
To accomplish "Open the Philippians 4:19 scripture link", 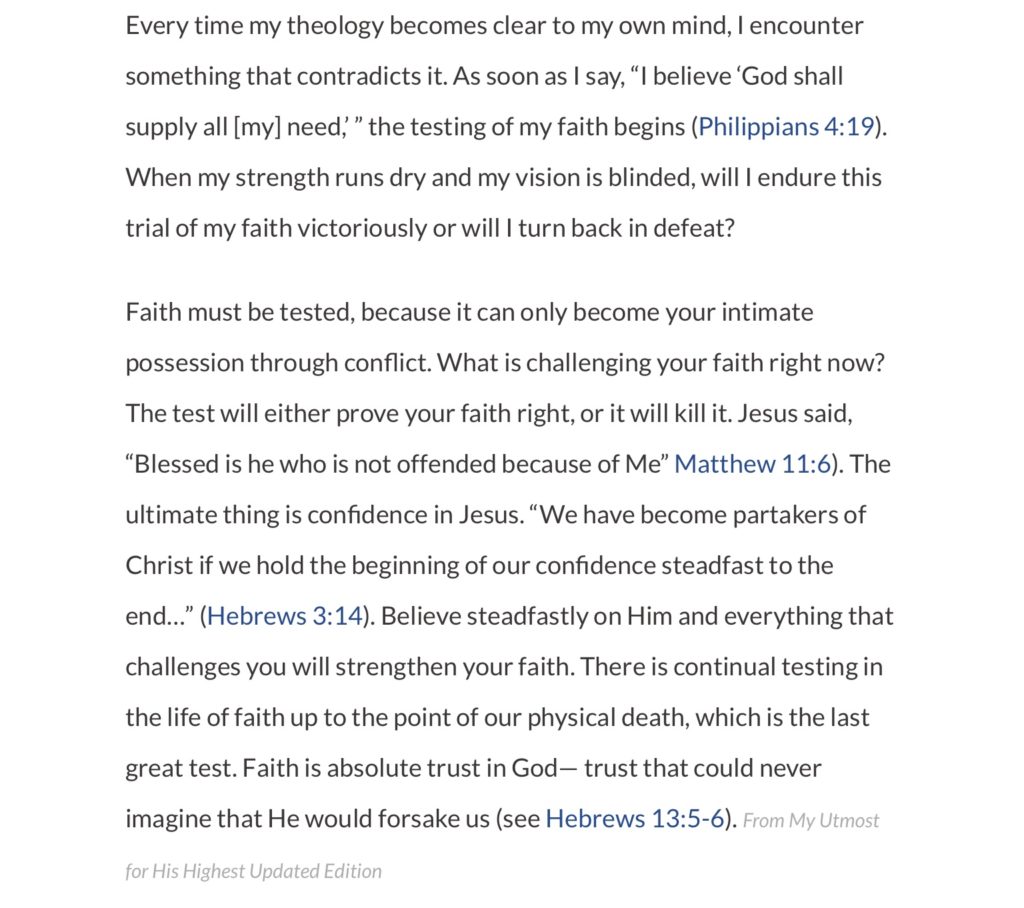I will (786, 127).
